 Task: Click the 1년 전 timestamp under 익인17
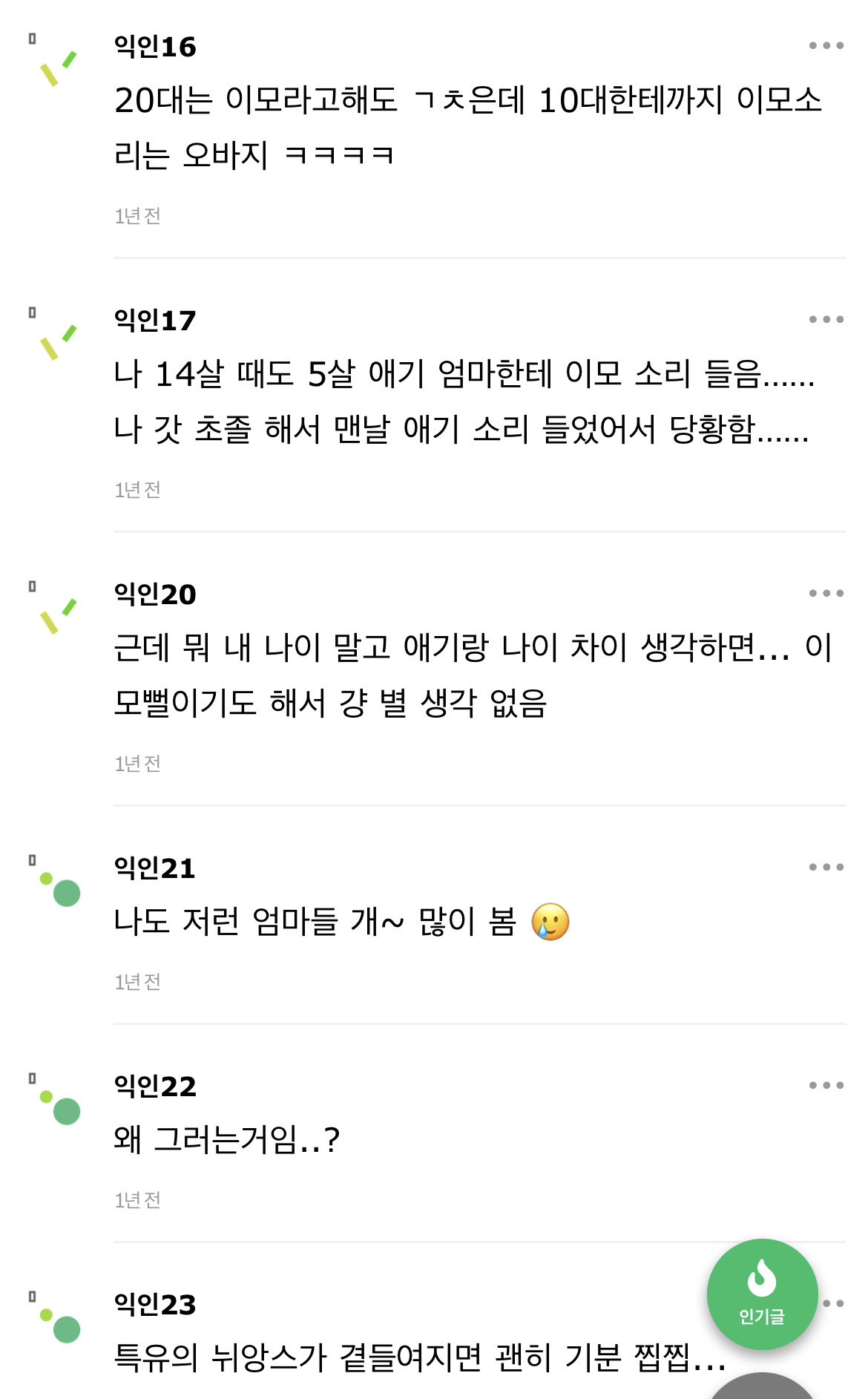[x=138, y=489]
